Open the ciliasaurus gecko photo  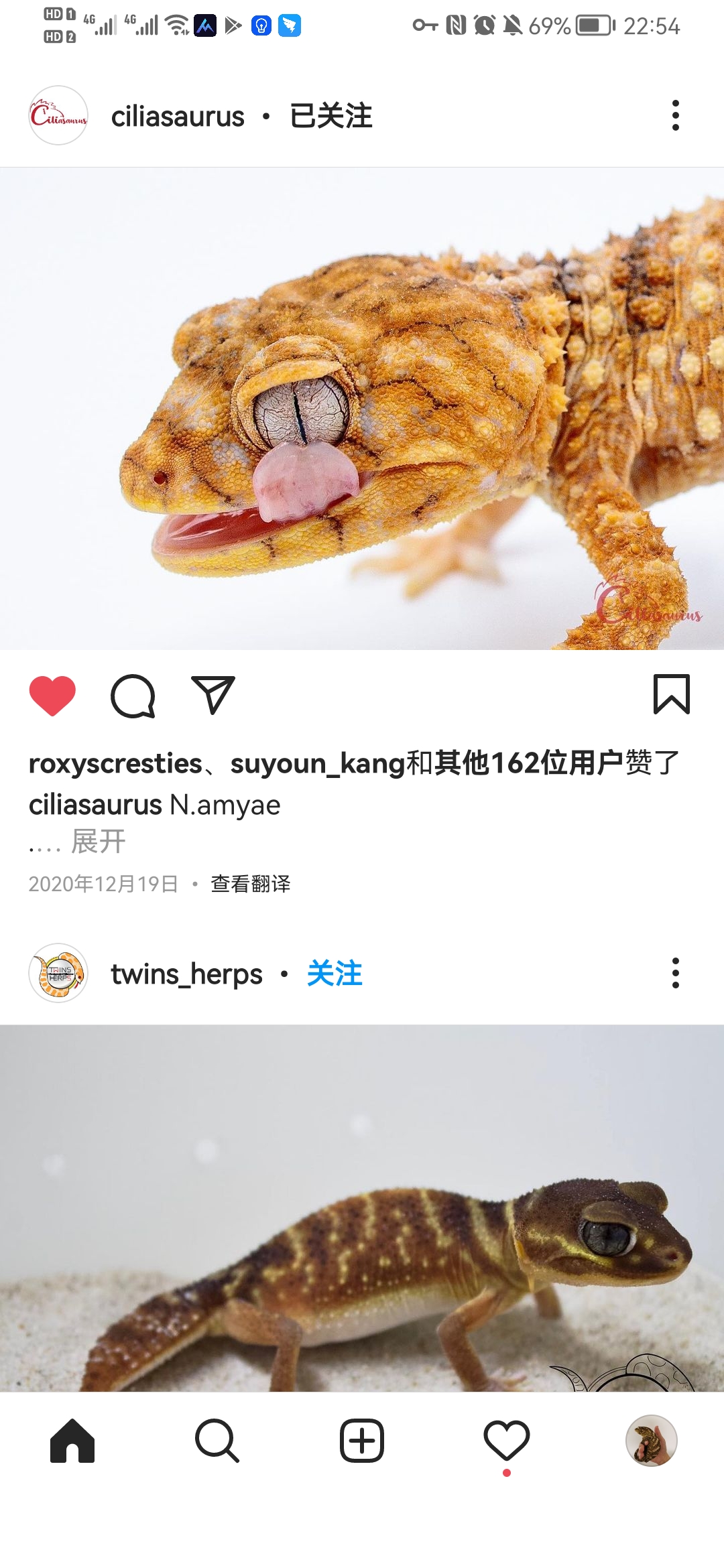click(362, 409)
